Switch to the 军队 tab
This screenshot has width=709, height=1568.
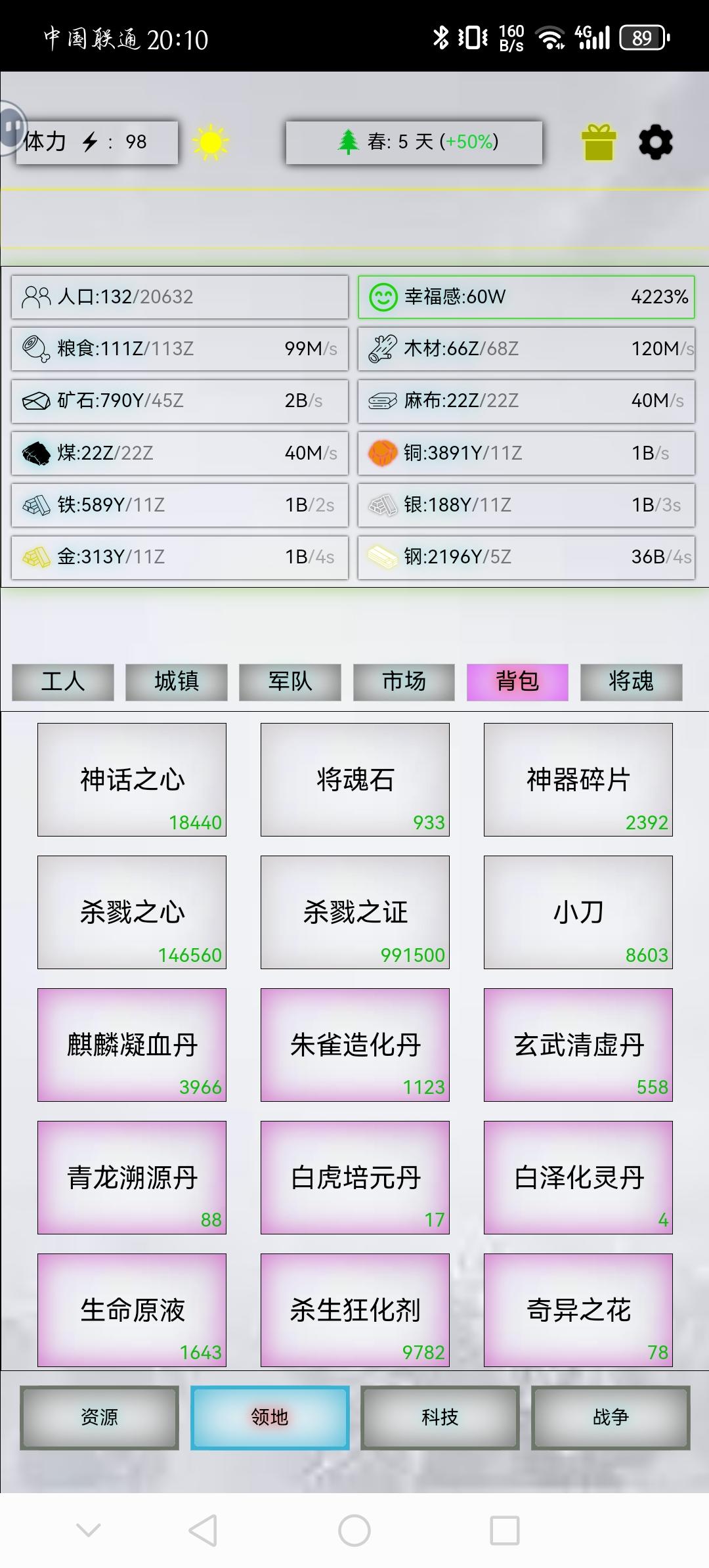point(290,682)
